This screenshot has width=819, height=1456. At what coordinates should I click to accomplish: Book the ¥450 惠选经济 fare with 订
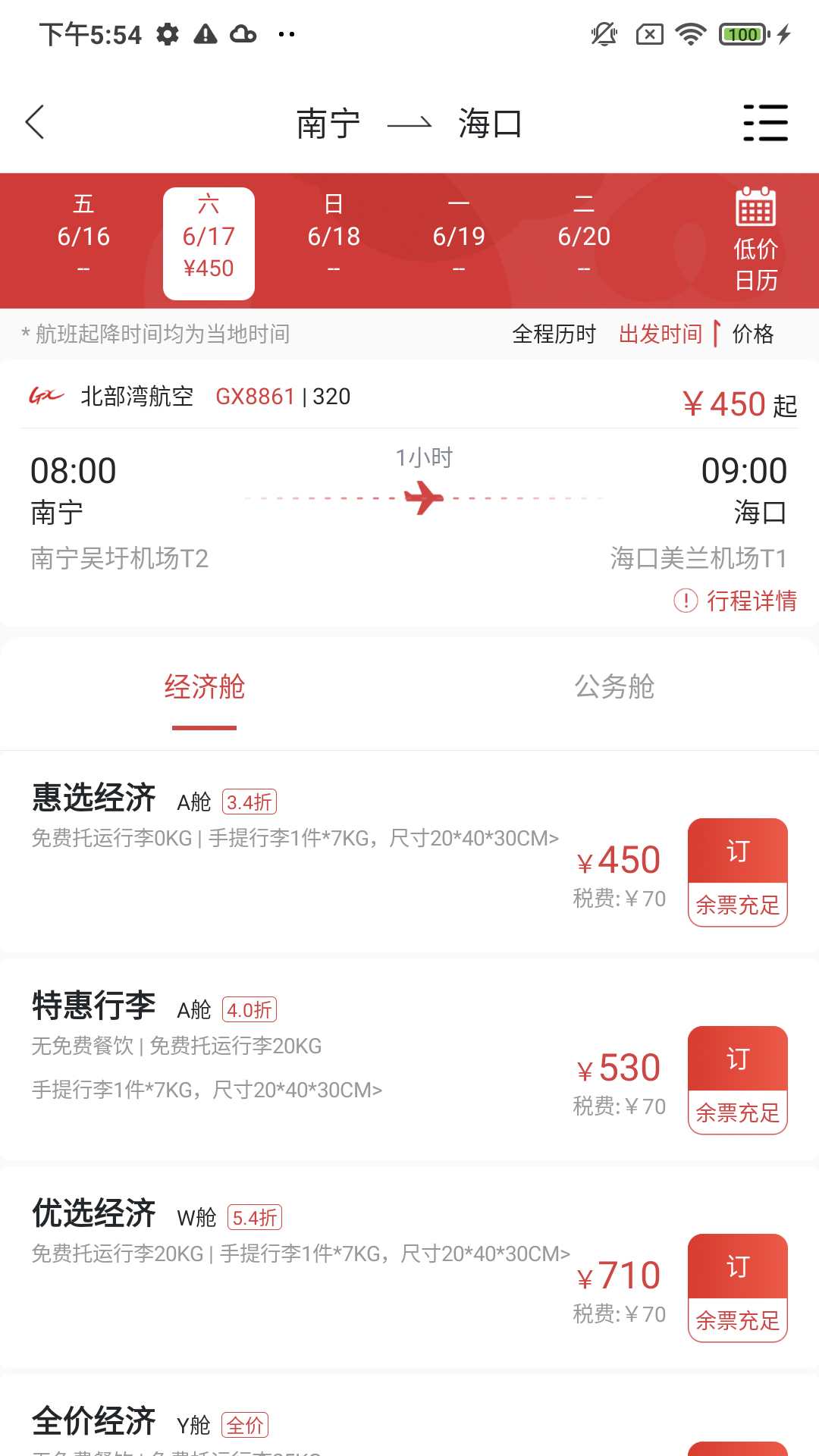click(x=737, y=851)
